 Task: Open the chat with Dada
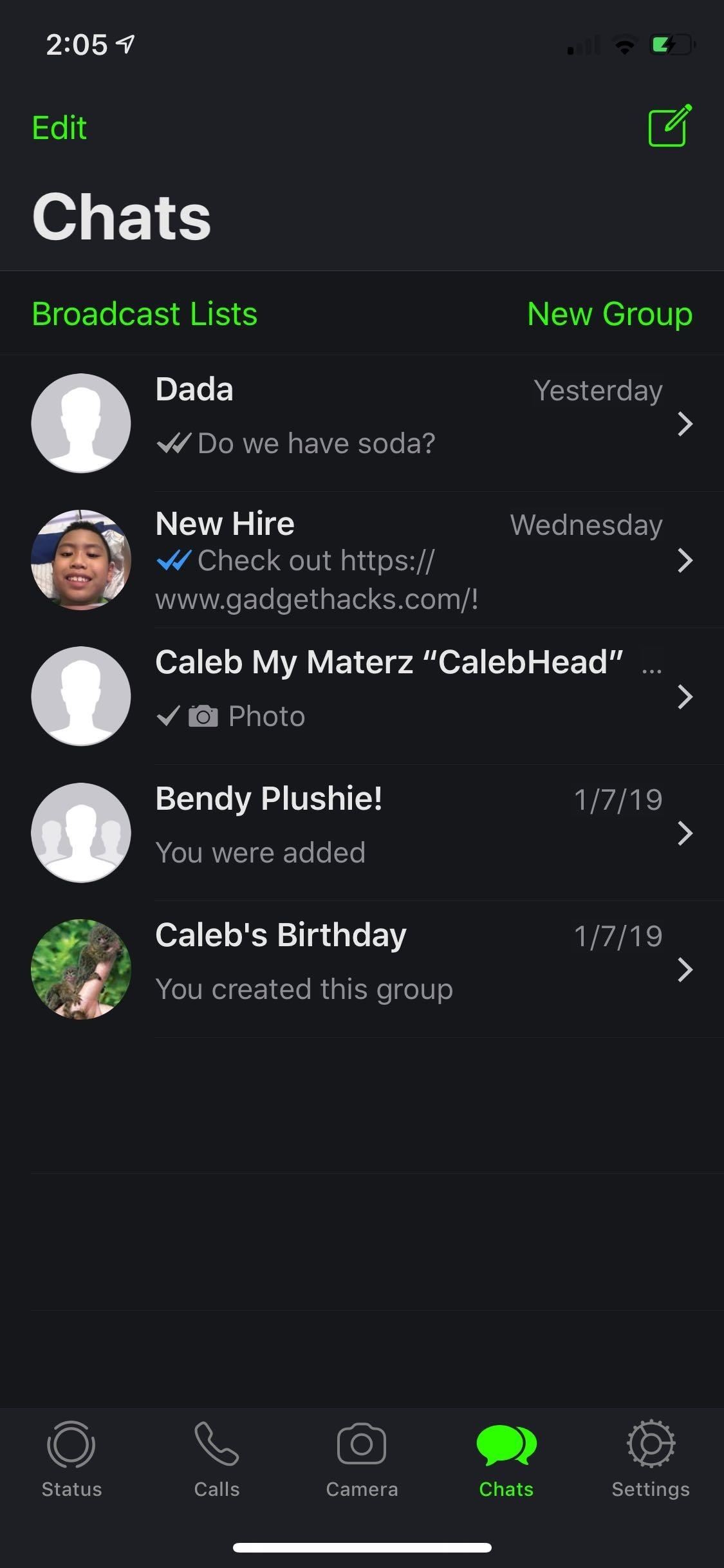click(360, 423)
